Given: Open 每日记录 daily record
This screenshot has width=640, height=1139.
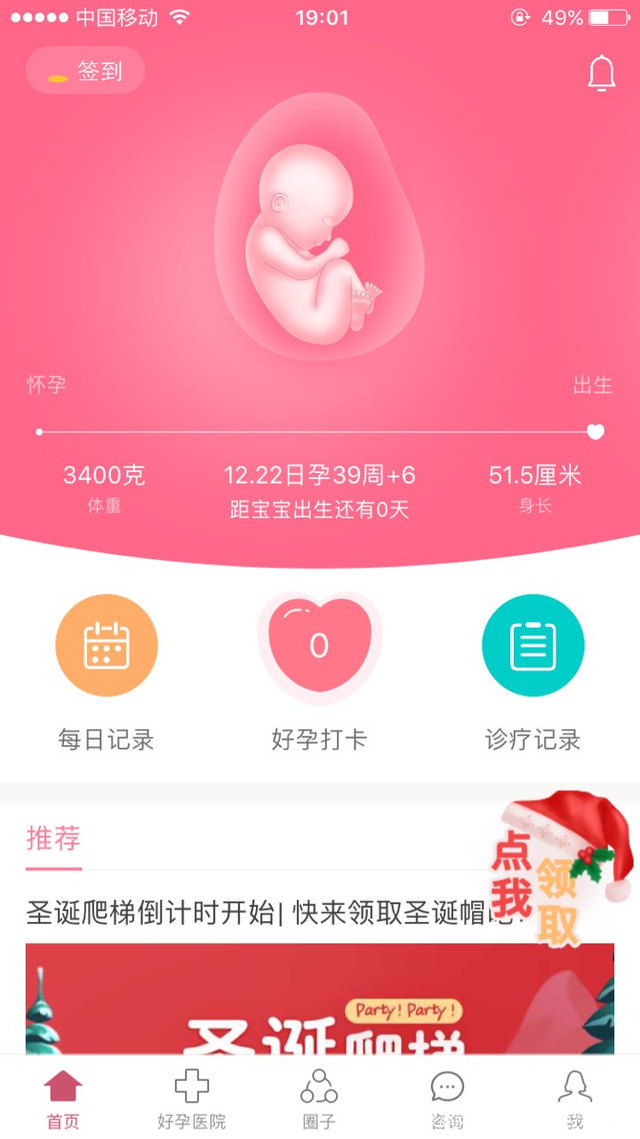Looking at the screenshot, I should (x=106, y=646).
